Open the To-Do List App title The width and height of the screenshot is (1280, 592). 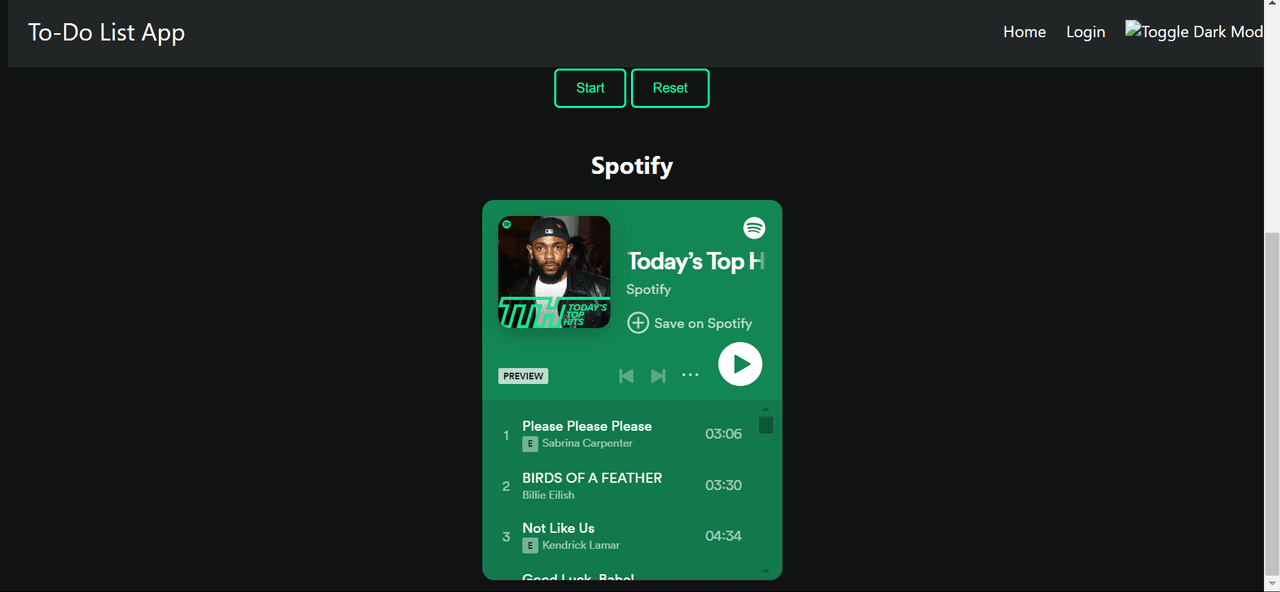(106, 32)
